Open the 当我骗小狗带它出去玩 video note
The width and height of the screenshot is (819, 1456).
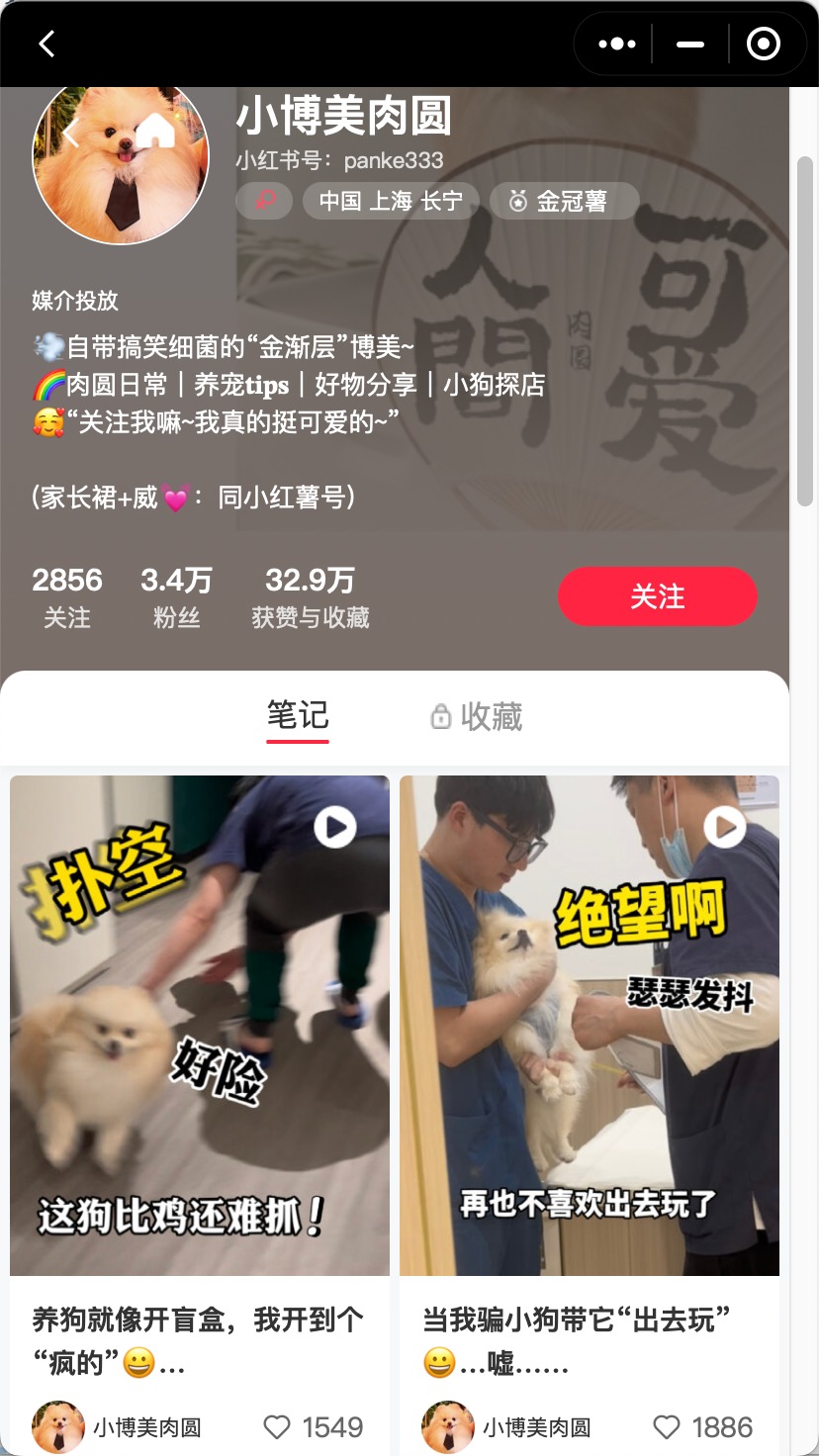[590, 1025]
